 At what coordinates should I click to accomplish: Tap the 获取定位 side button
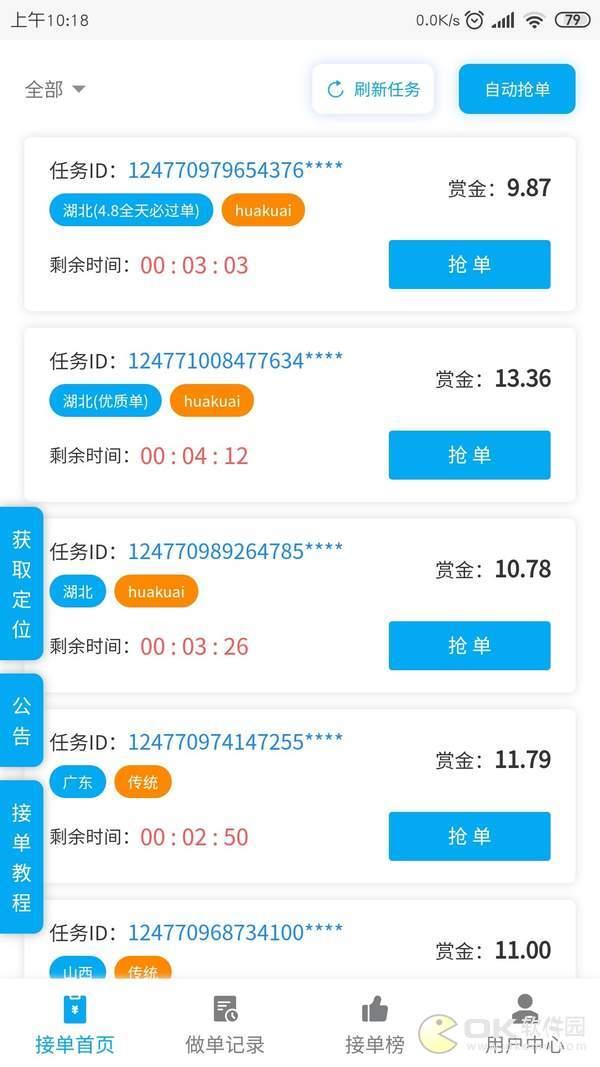(x=21, y=583)
